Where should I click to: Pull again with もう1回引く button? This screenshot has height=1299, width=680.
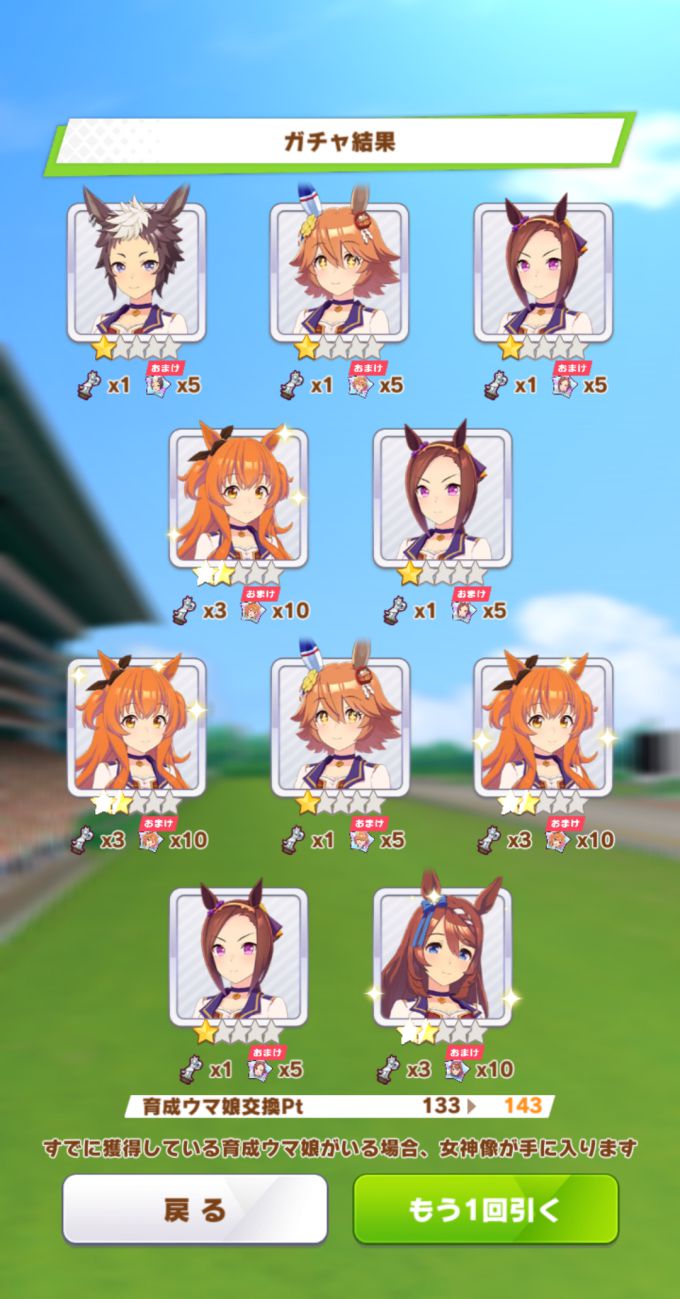[x=485, y=1208]
